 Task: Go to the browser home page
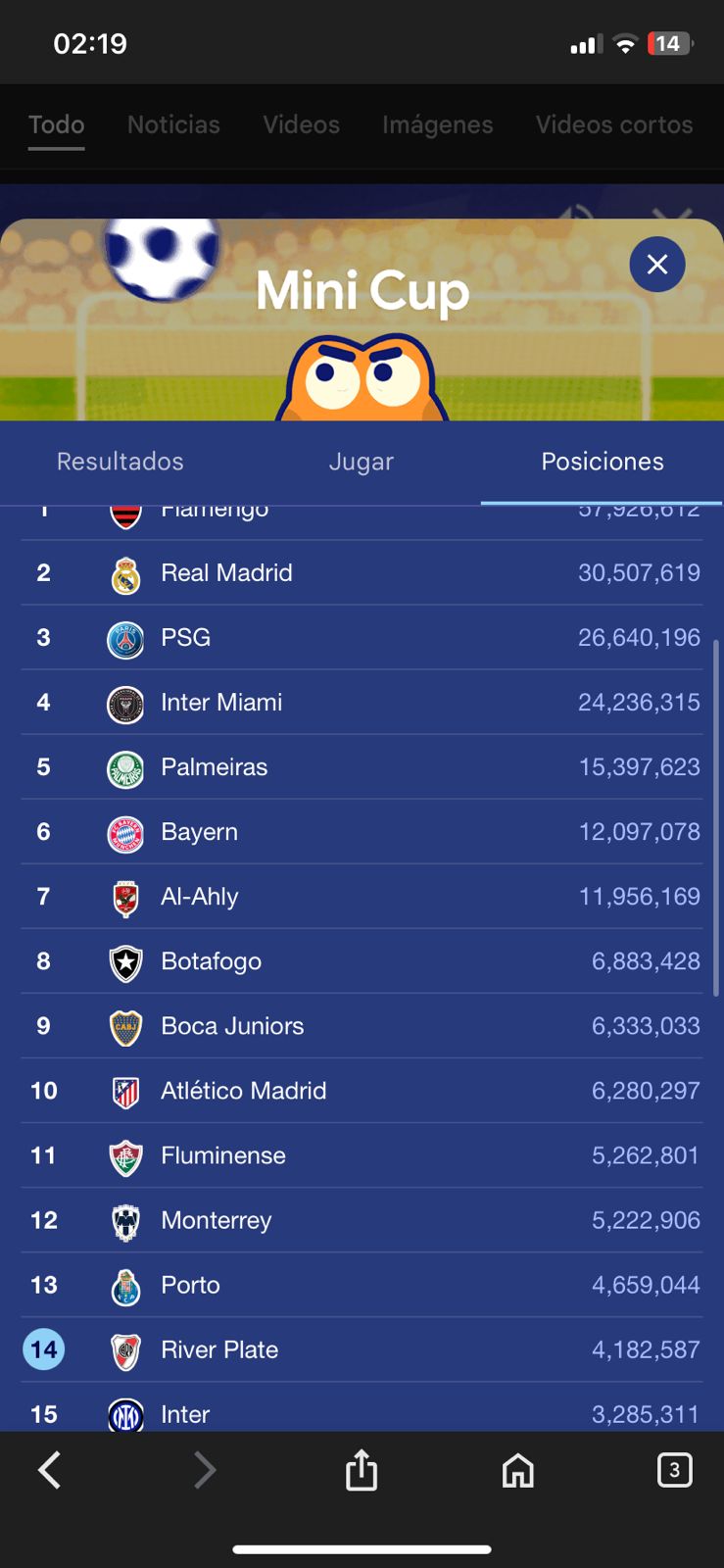pyautogui.click(x=518, y=1470)
